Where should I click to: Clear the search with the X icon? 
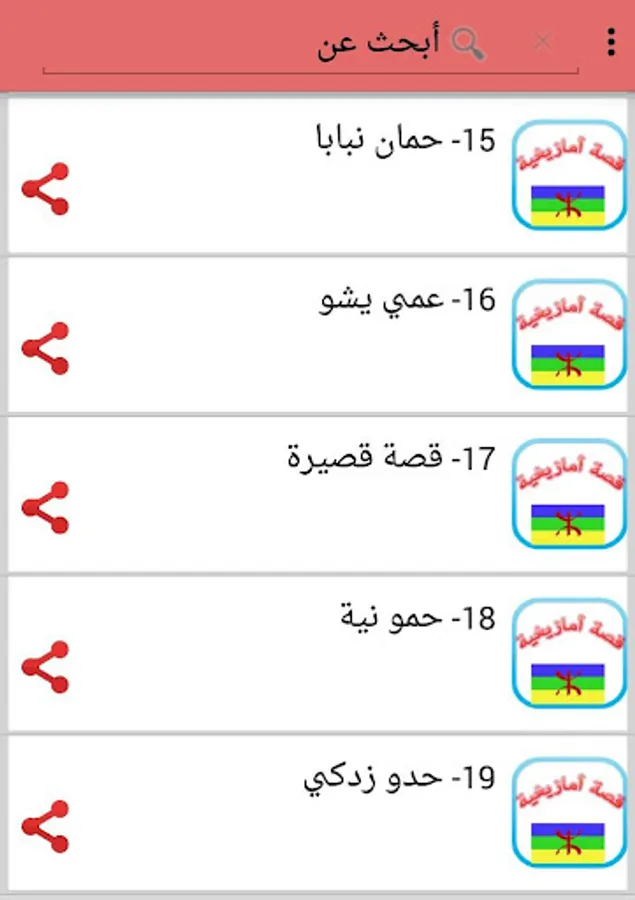tap(542, 43)
